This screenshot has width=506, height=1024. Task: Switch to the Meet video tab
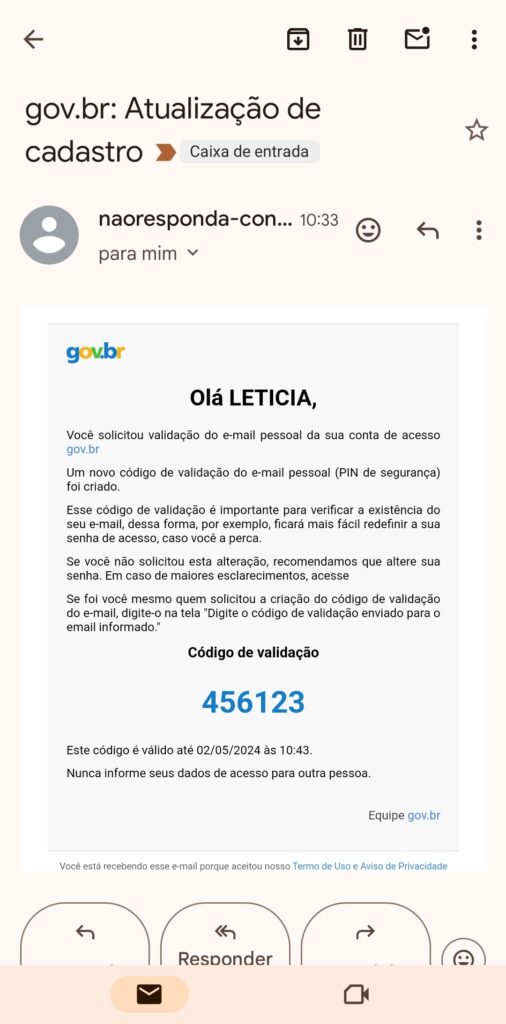click(356, 995)
